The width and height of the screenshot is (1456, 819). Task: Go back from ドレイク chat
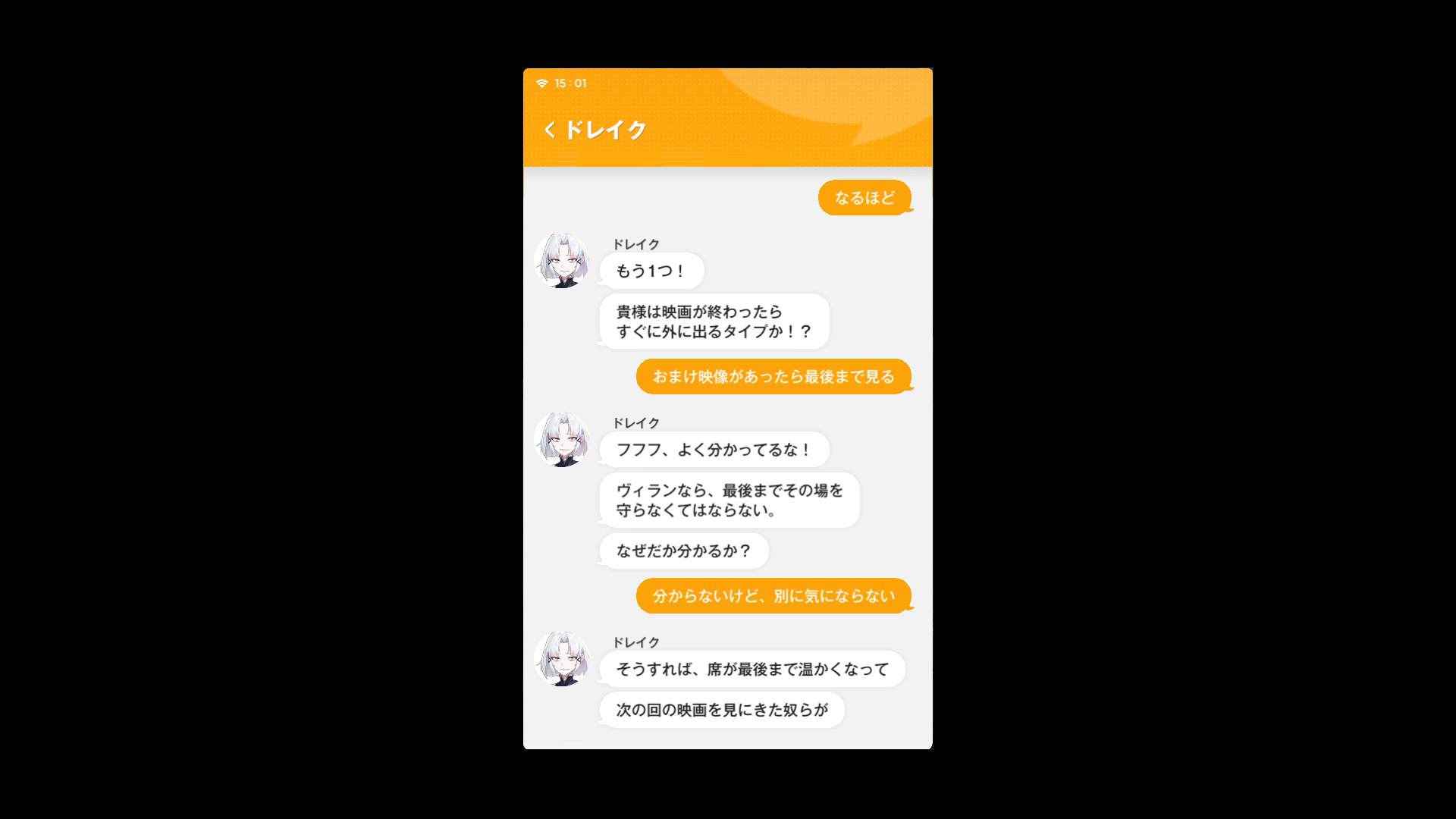click(550, 130)
